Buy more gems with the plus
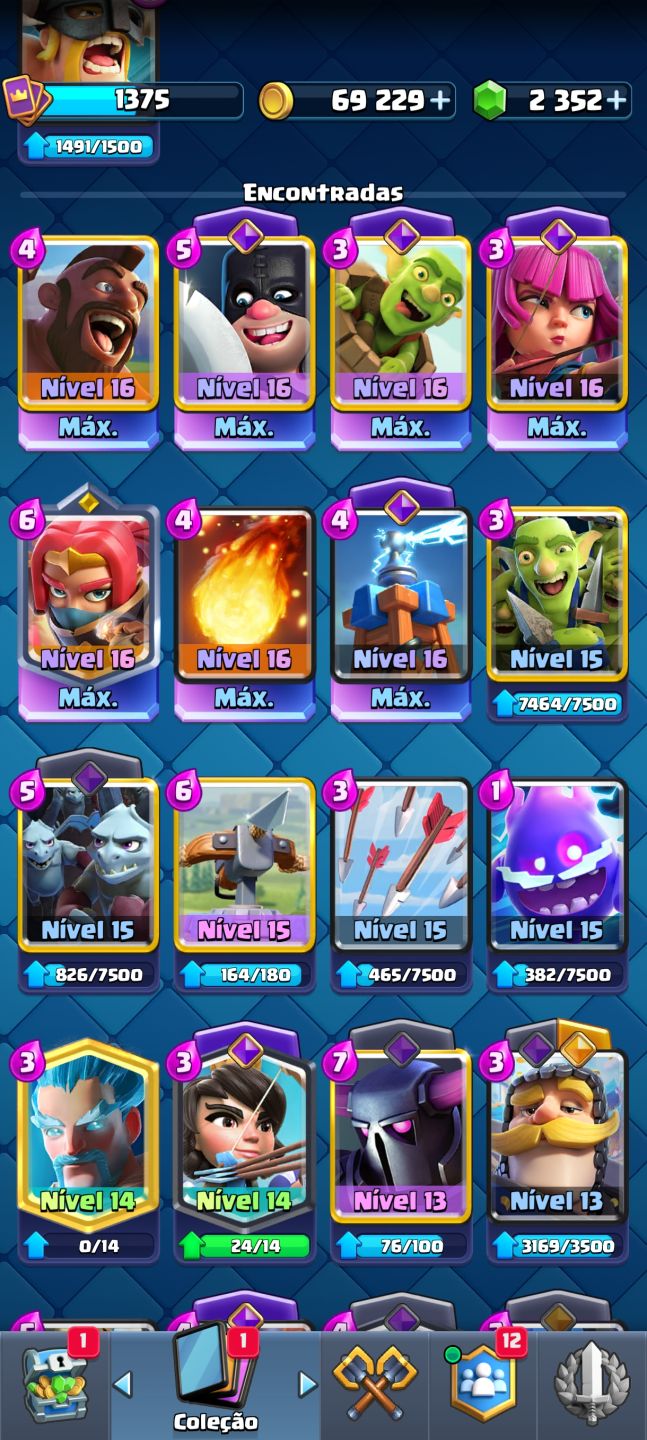Image resolution: width=647 pixels, height=1440 pixels. [x=616, y=100]
